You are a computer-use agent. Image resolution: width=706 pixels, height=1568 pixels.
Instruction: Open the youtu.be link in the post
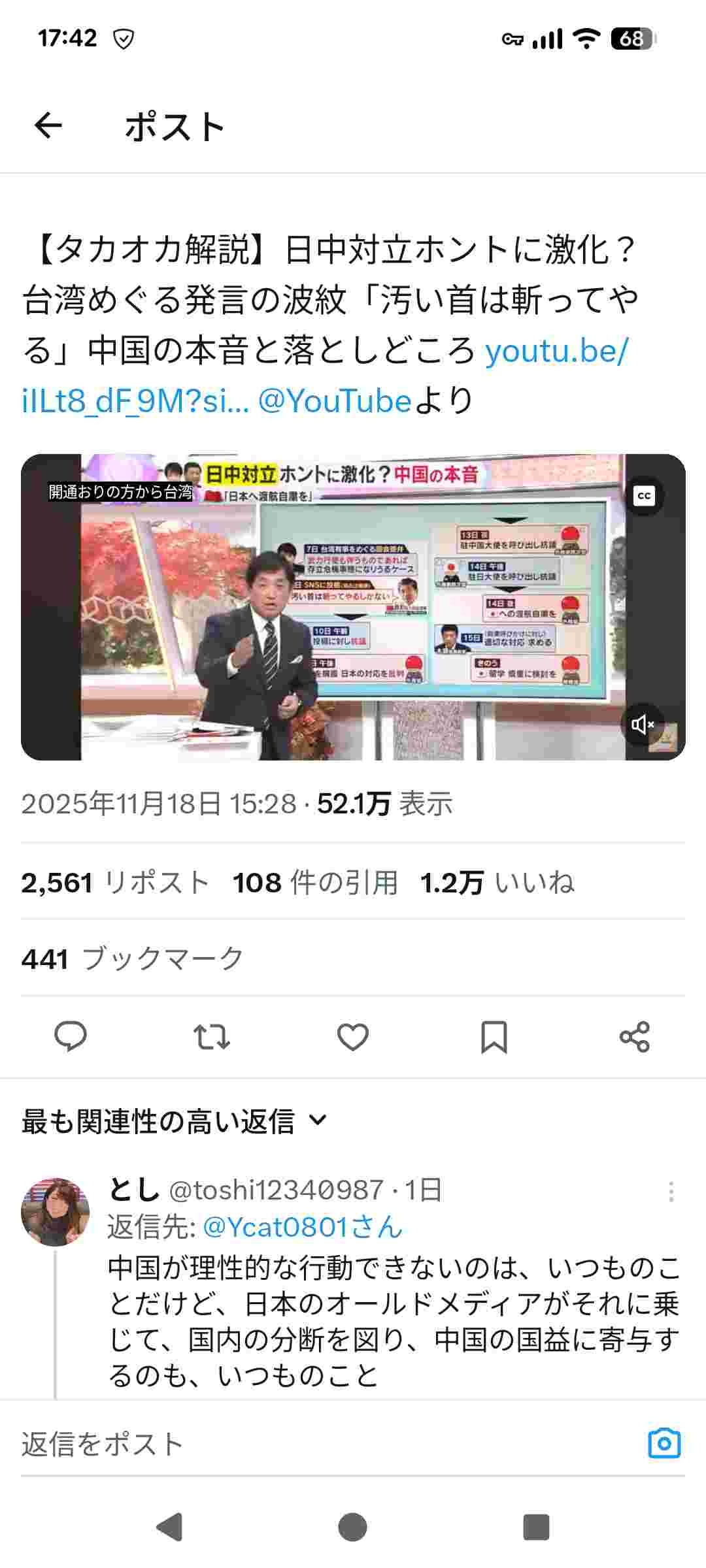tap(556, 351)
